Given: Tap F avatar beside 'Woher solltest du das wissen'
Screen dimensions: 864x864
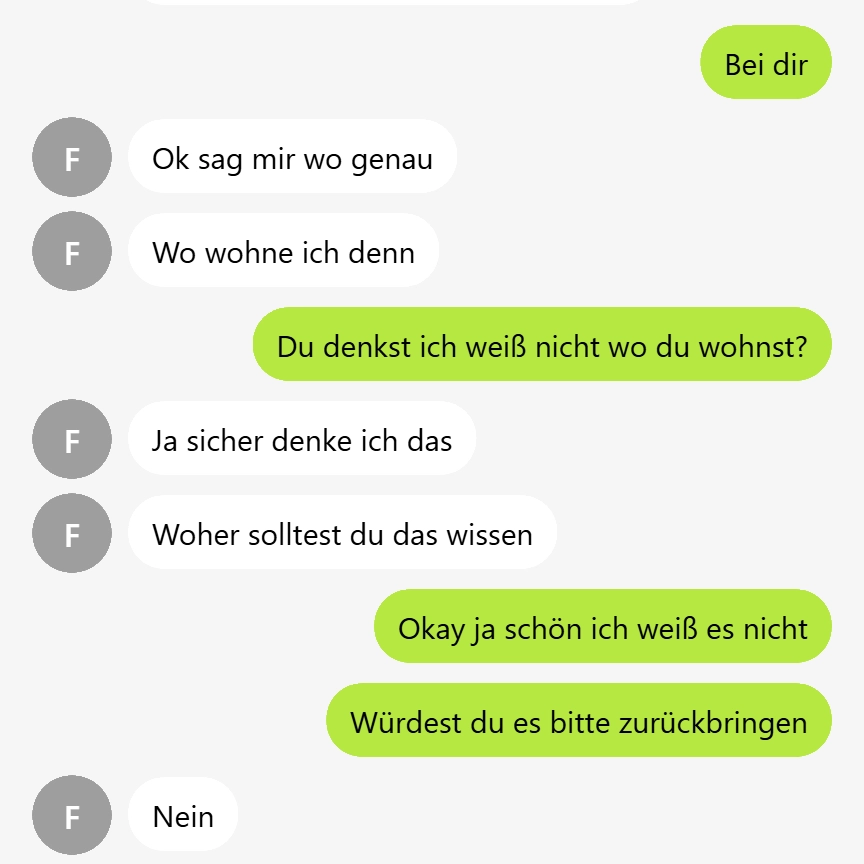Looking at the screenshot, I should click(71, 533).
